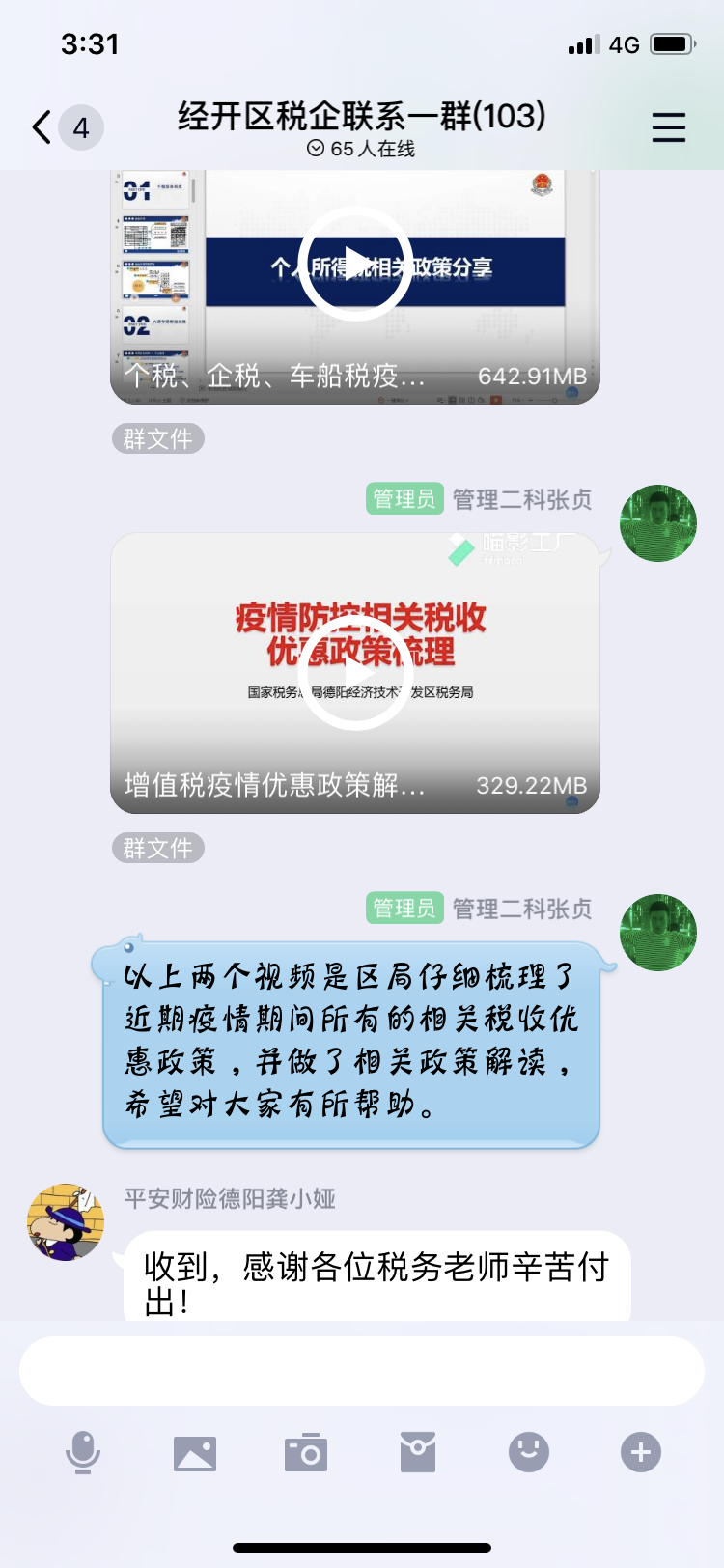
Task: Go back to the chat list
Action: pyautogui.click(x=42, y=127)
